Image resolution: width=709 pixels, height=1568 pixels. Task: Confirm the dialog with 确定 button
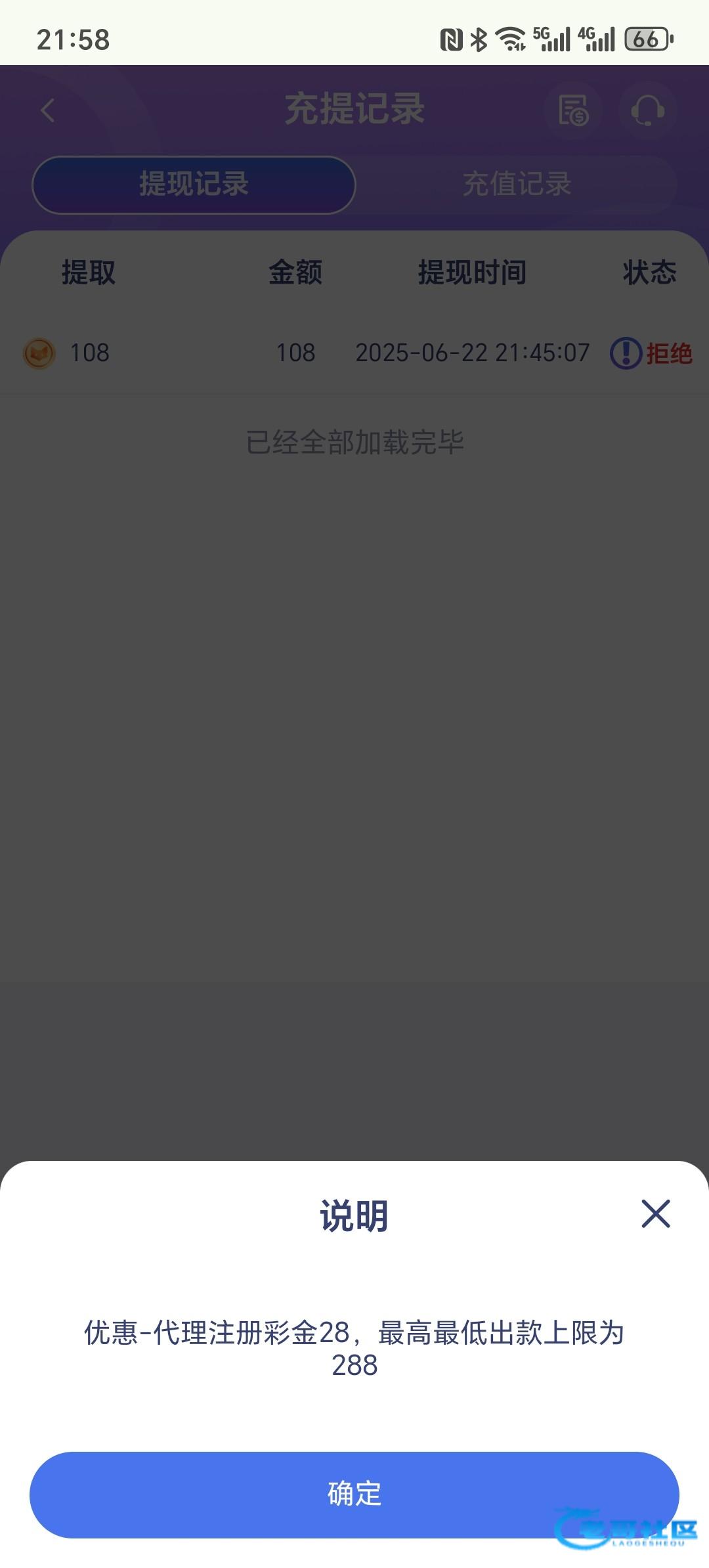[x=354, y=1494]
